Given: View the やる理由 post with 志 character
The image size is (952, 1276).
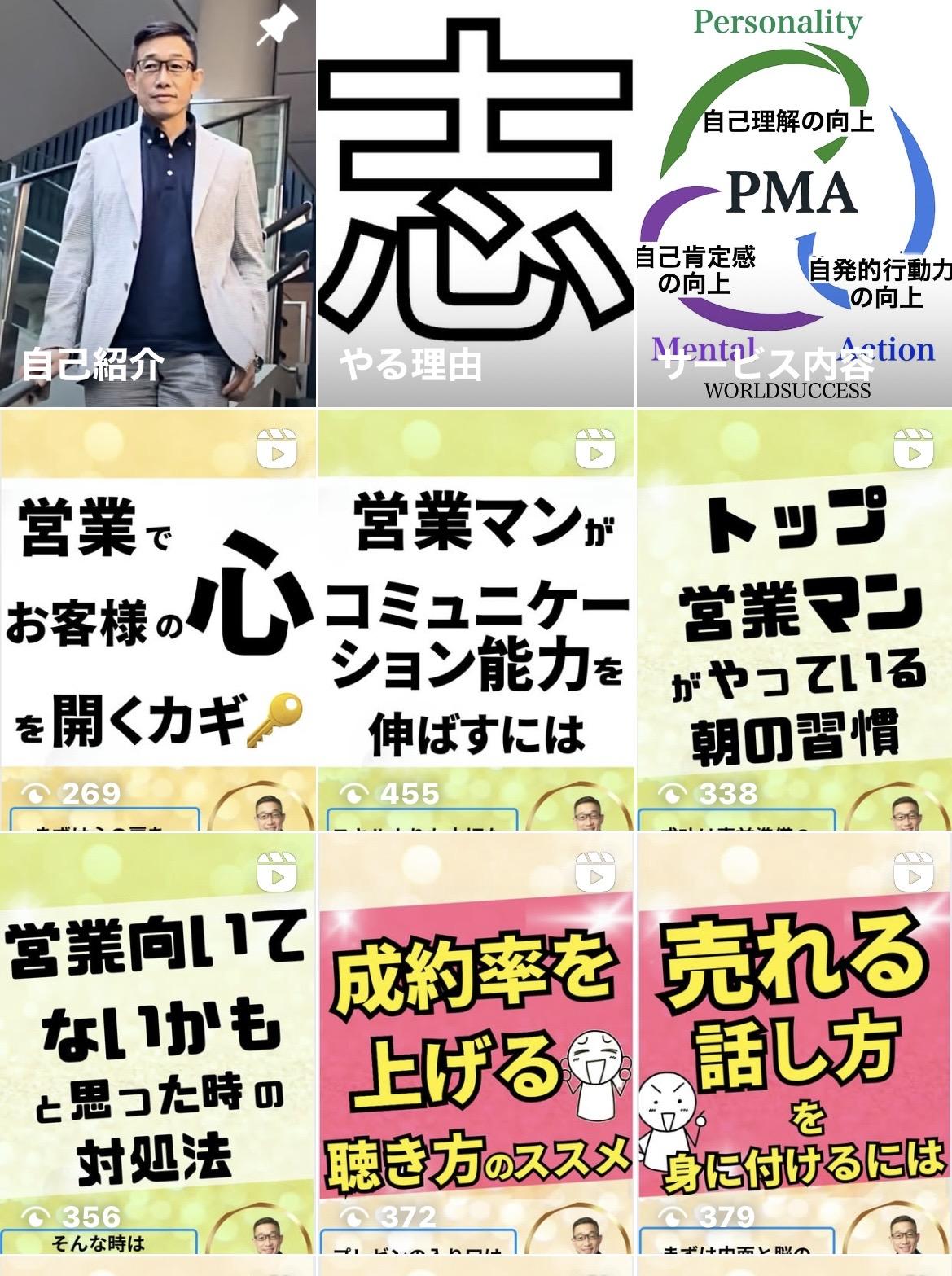Looking at the screenshot, I should point(476,204).
